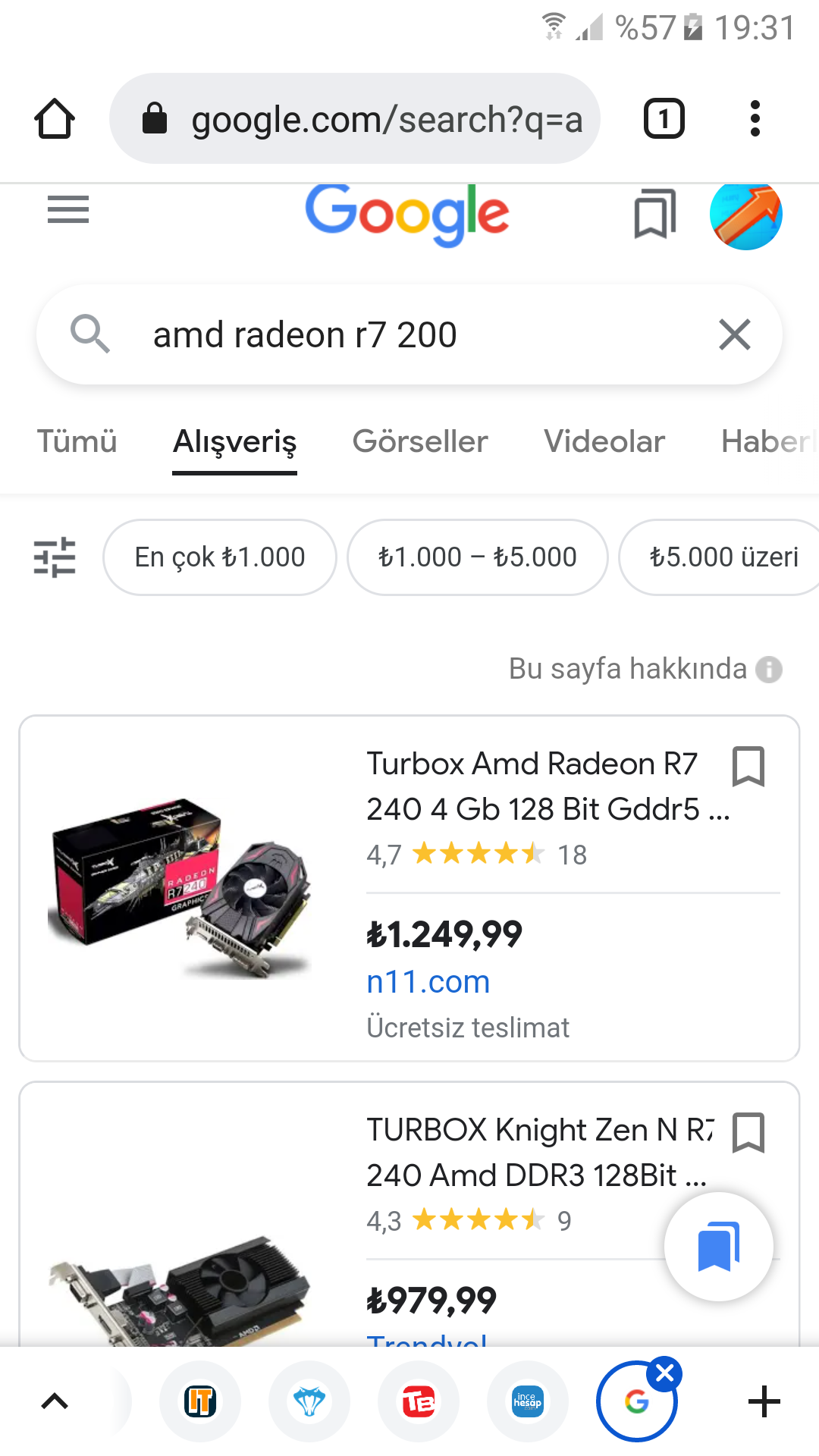Viewport: 819px width, 1456px height.
Task: Tap the floating bookmark bubble
Action: pyautogui.click(x=717, y=1247)
